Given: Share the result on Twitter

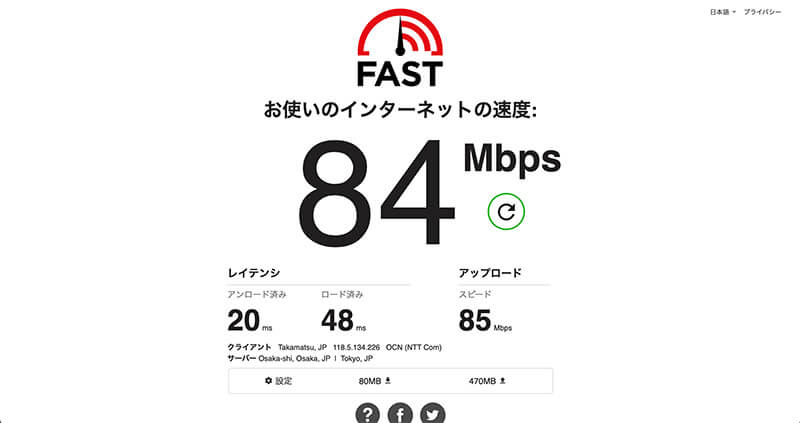Looking at the screenshot, I should pyautogui.click(x=432, y=413).
